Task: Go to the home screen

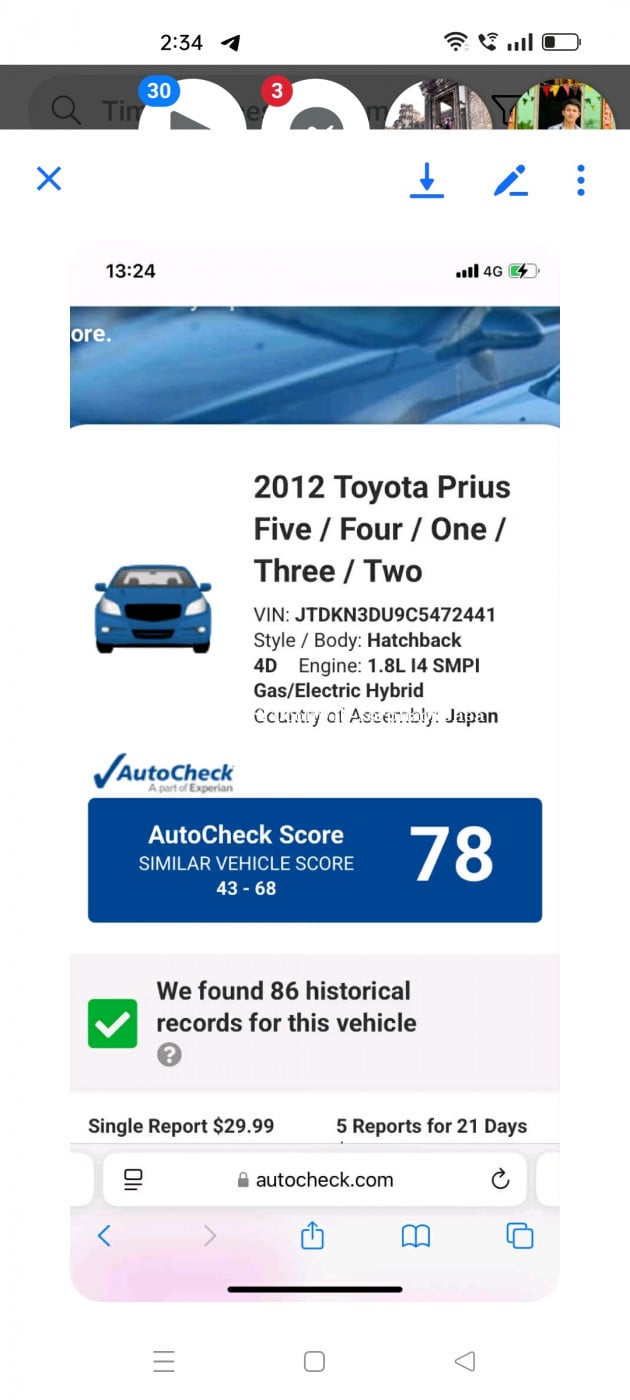Action: click(x=314, y=1361)
